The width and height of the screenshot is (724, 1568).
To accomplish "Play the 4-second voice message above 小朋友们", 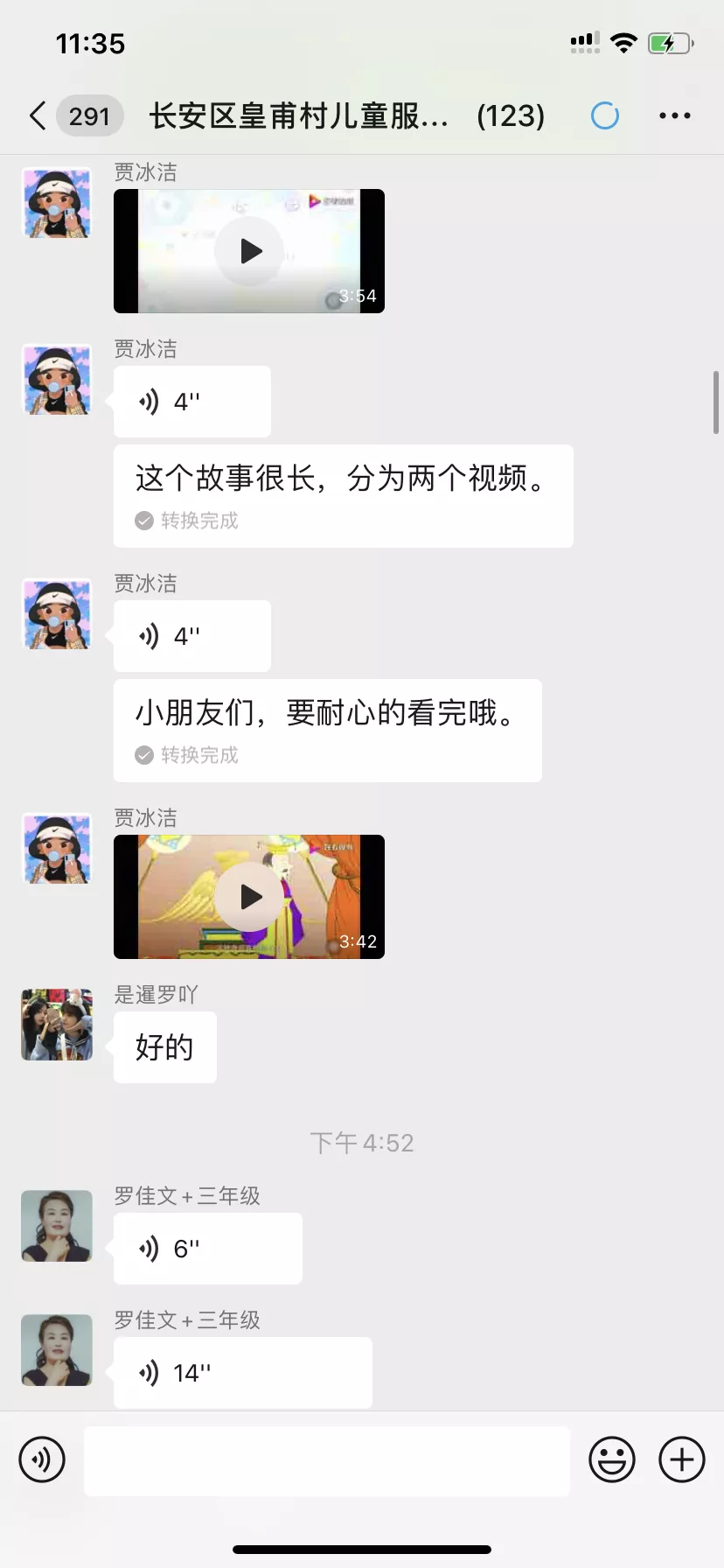I will click(191, 636).
